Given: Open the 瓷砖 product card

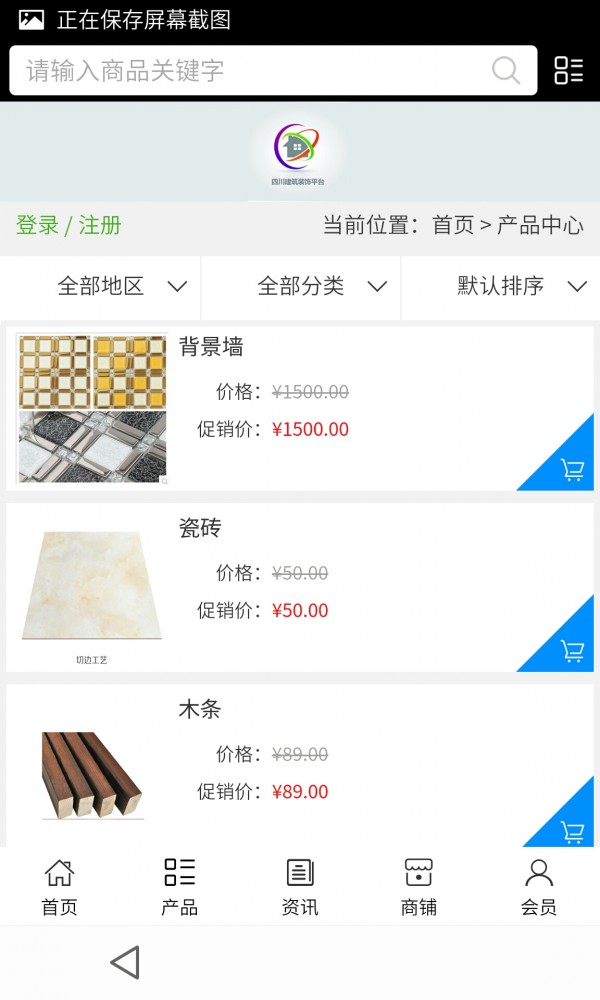Looking at the screenshot, I should pos(200,528).
